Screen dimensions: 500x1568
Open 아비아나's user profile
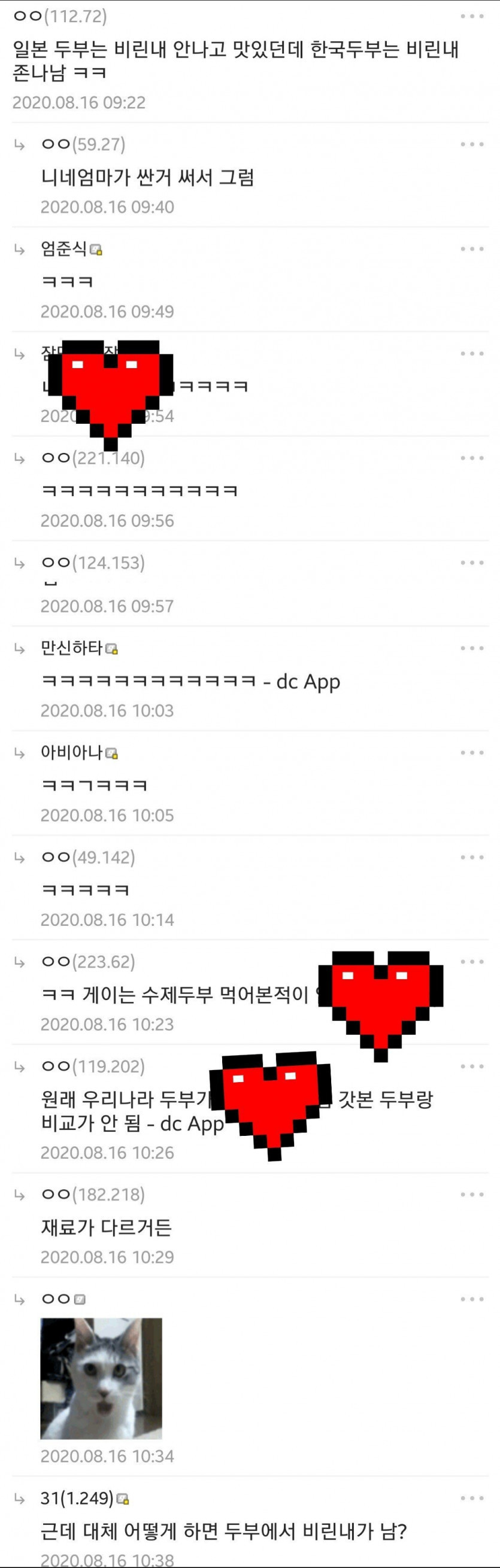(x=72, y=753)
